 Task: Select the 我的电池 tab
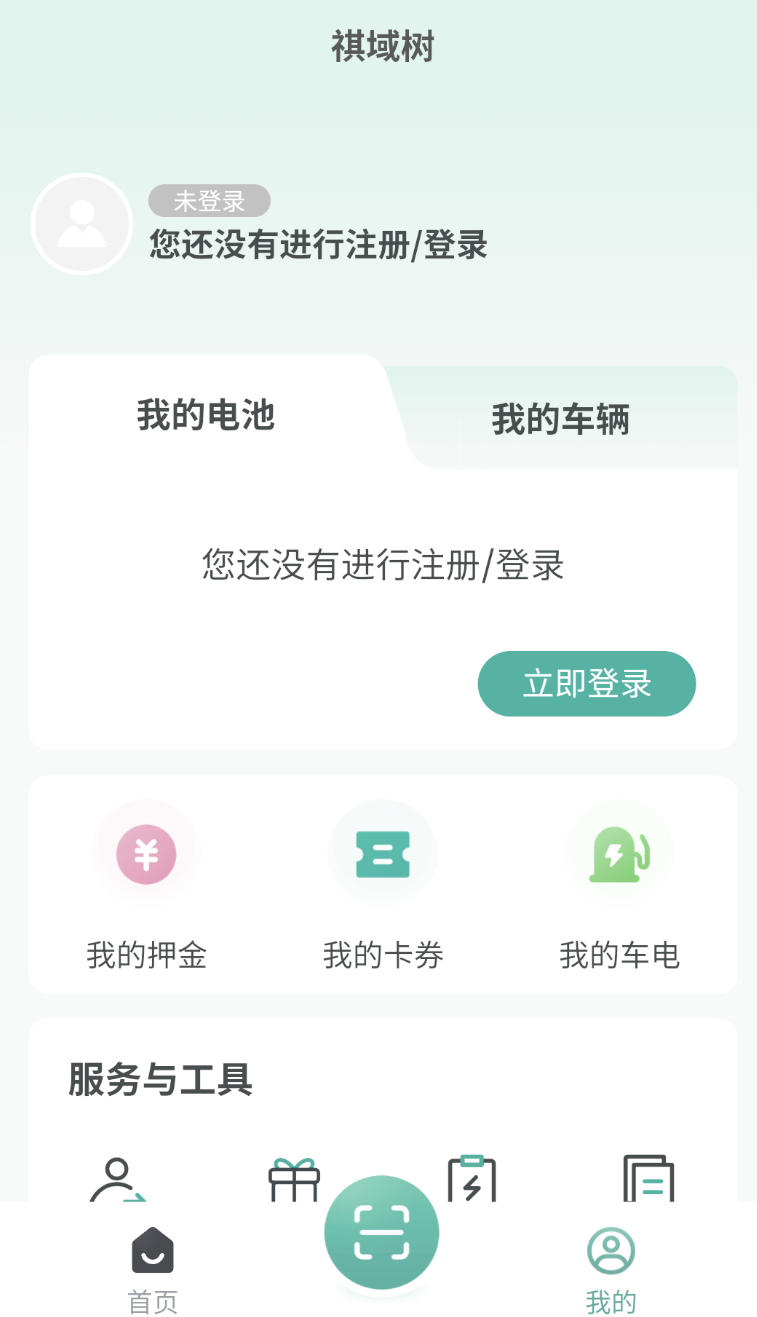click(x=206, y=417)
